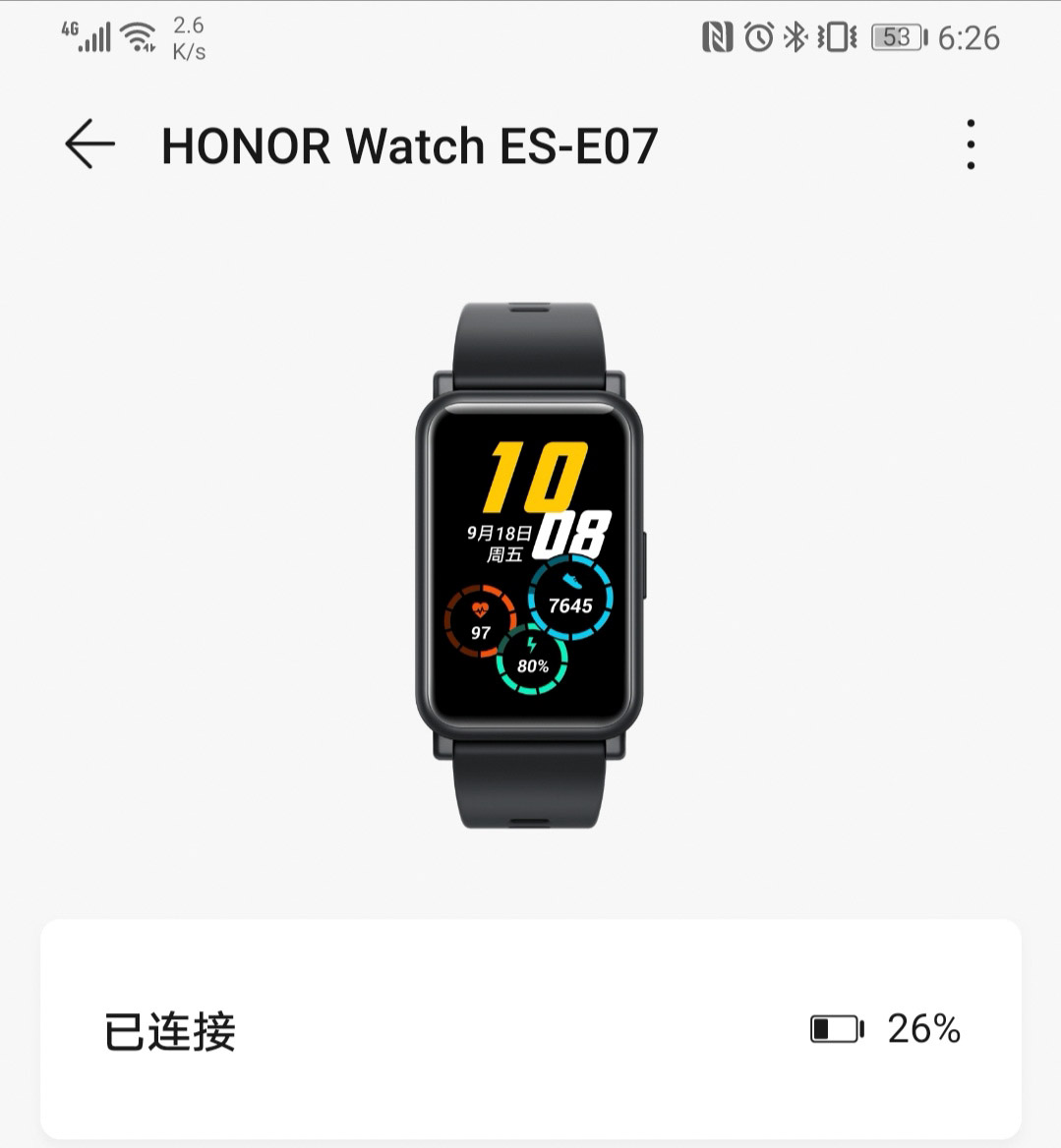The width and height of the screenshot is (1061, 1148).
Task: Select the heart rate ring showing 97
Action: pos(482,622)
